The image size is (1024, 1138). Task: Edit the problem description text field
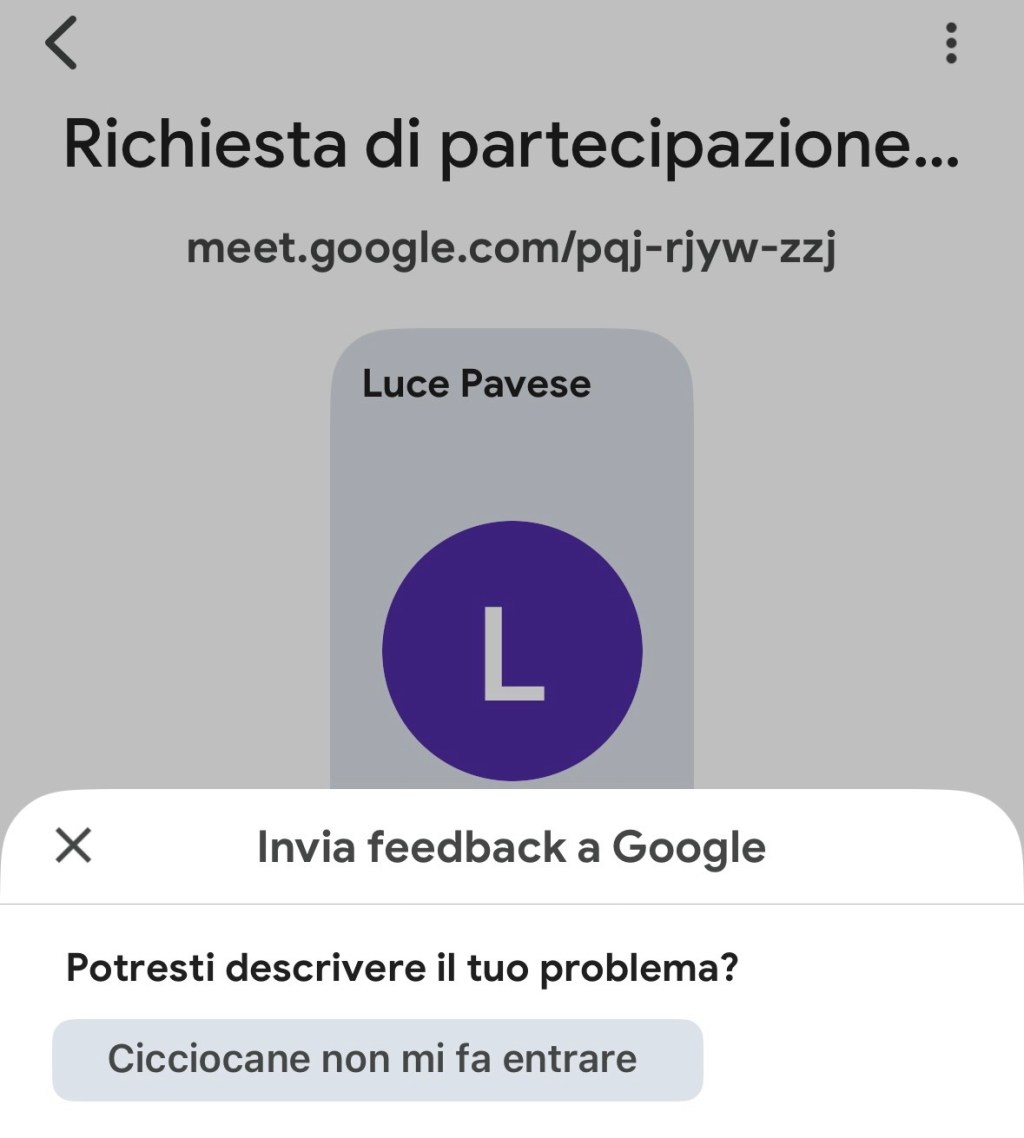coord(377,1059)
